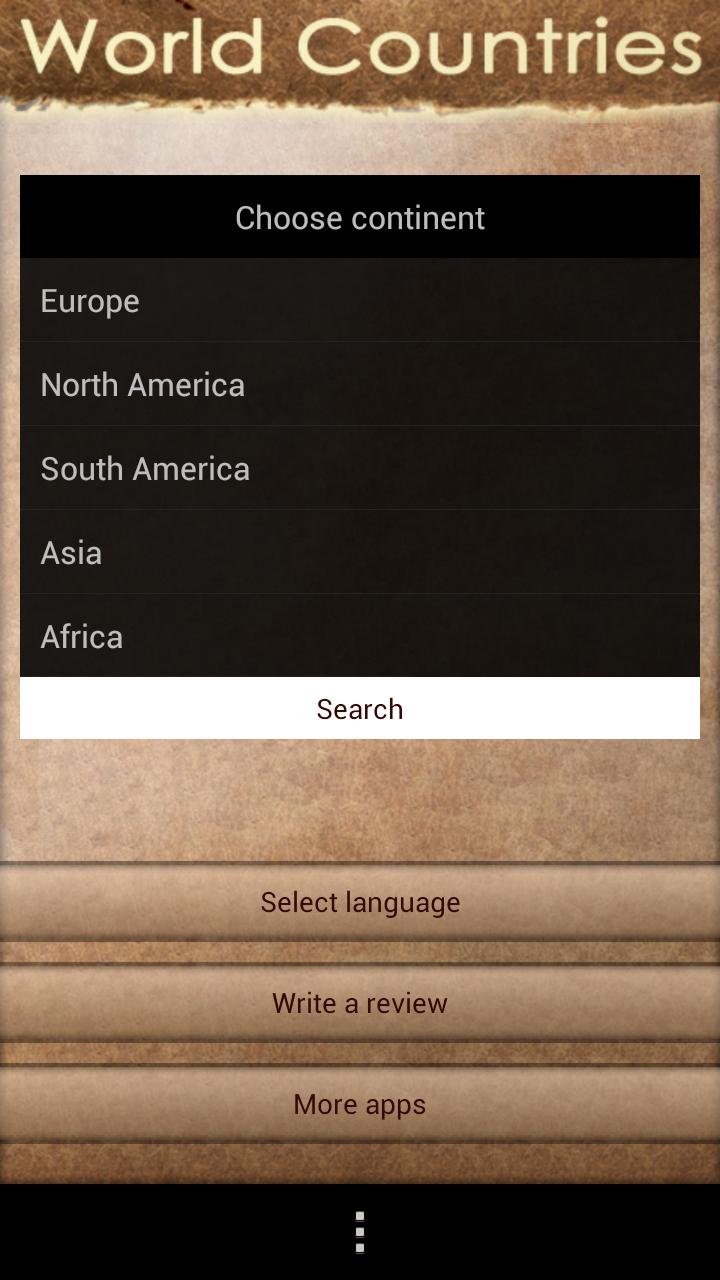Open Select language option
The width and height of the screenshot is (720, 1280).
click(360, 902)
